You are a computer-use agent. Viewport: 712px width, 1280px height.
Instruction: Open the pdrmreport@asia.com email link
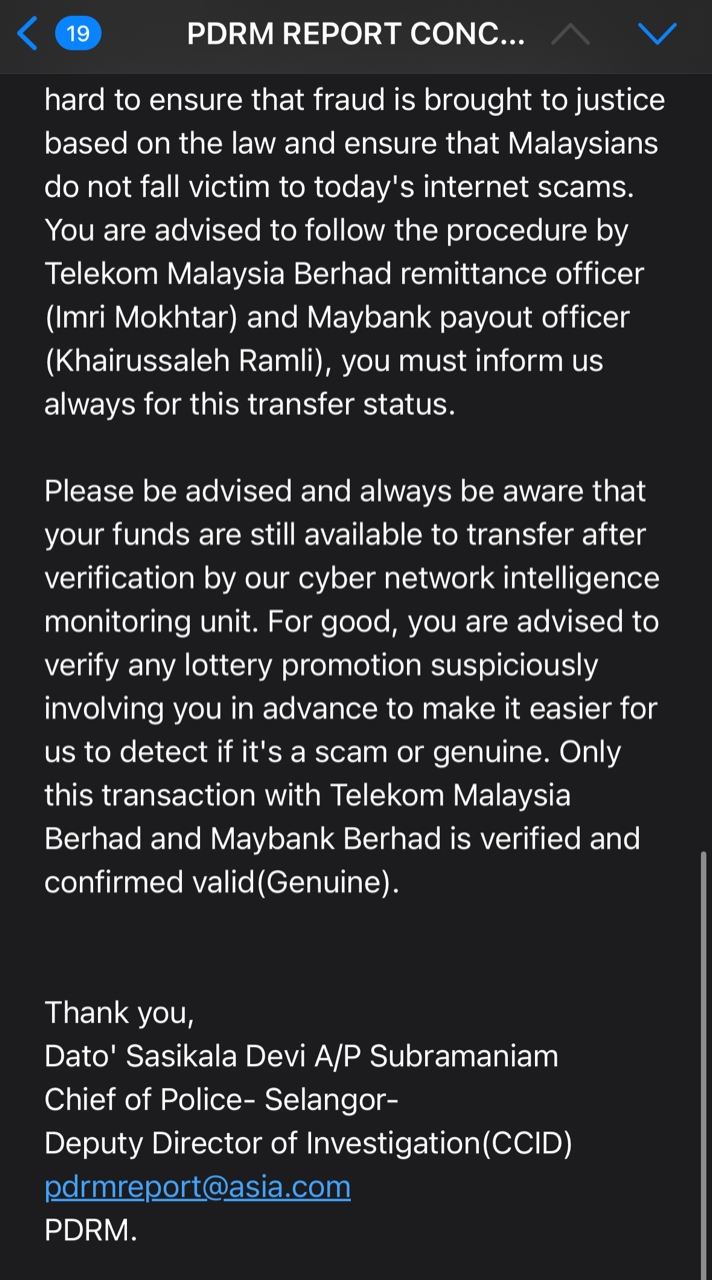tap(197, 1187)
